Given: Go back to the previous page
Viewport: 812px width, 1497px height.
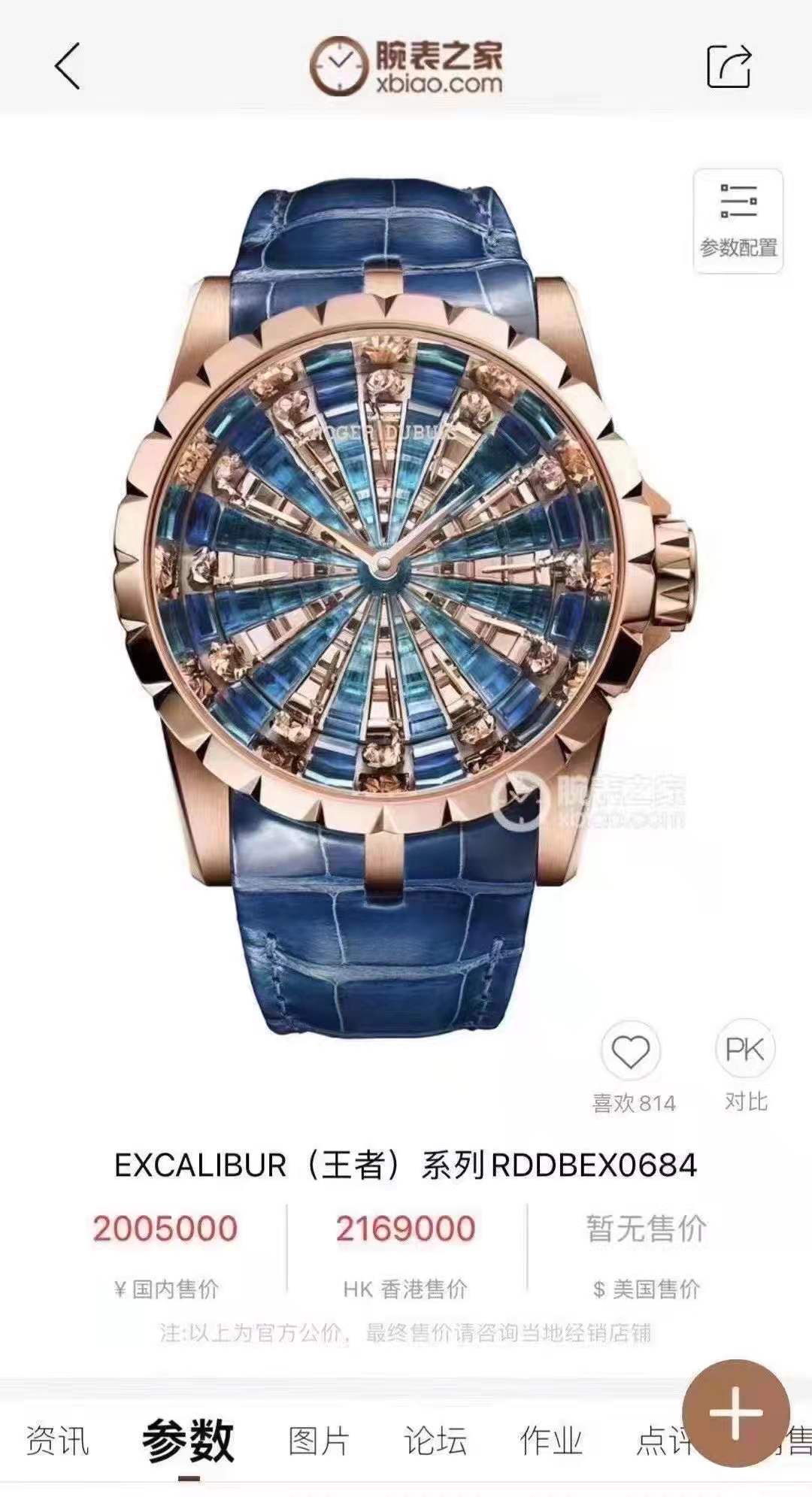Looking at the screenshot, I should point(68,66).
